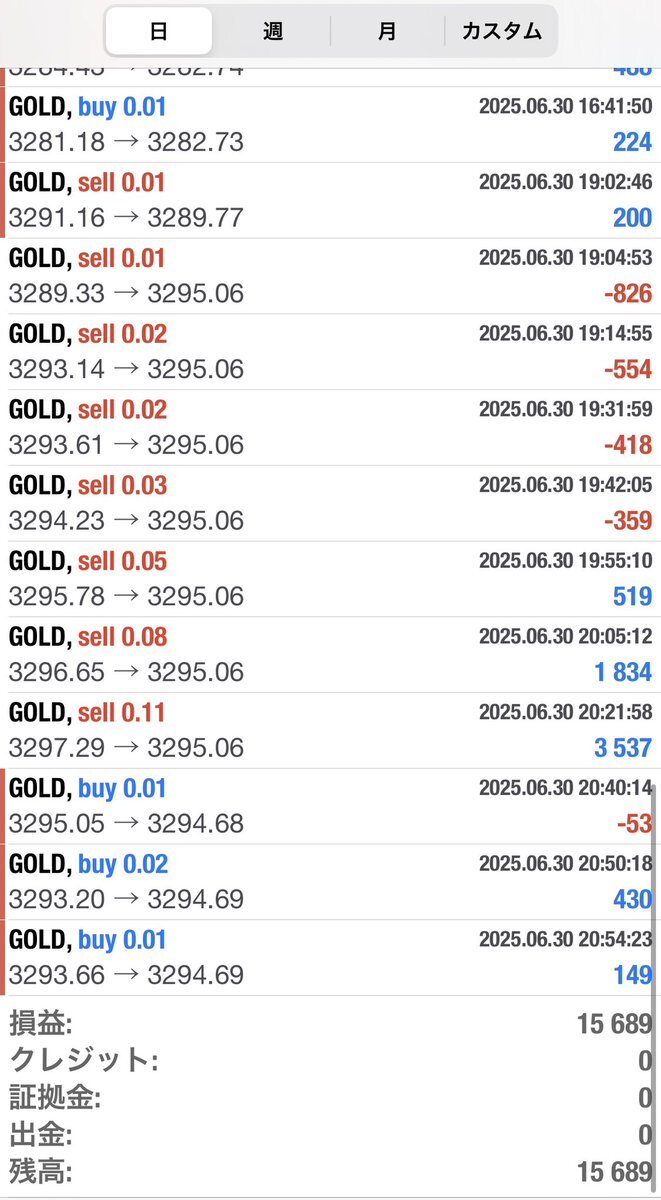This screenshot has height=1200, width=661.
Task: Open the GOLD buy 0.01 trade at 20:54:23
Action: pyautogui.click(x=330, y=958)
